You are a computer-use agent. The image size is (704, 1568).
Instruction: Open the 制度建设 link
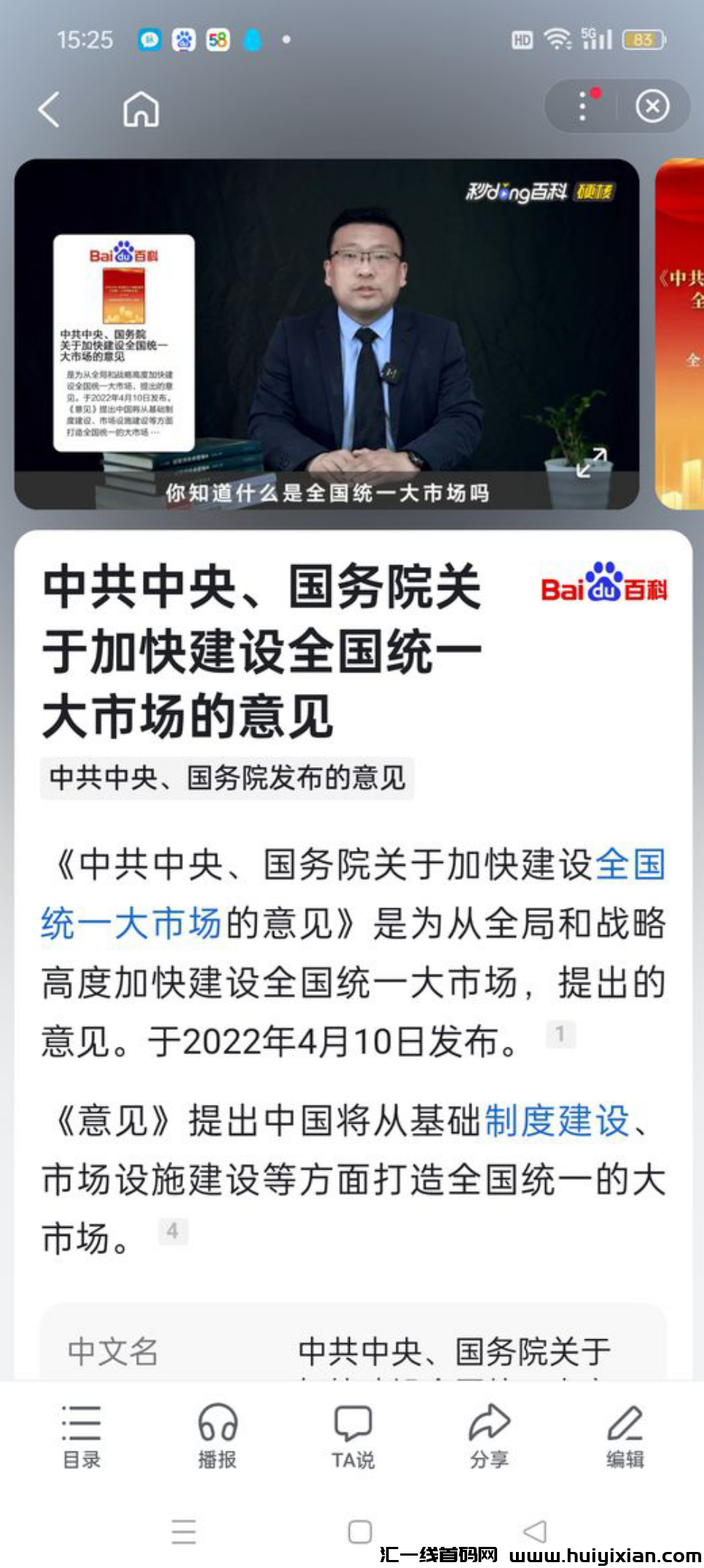tap(557, 1120)
